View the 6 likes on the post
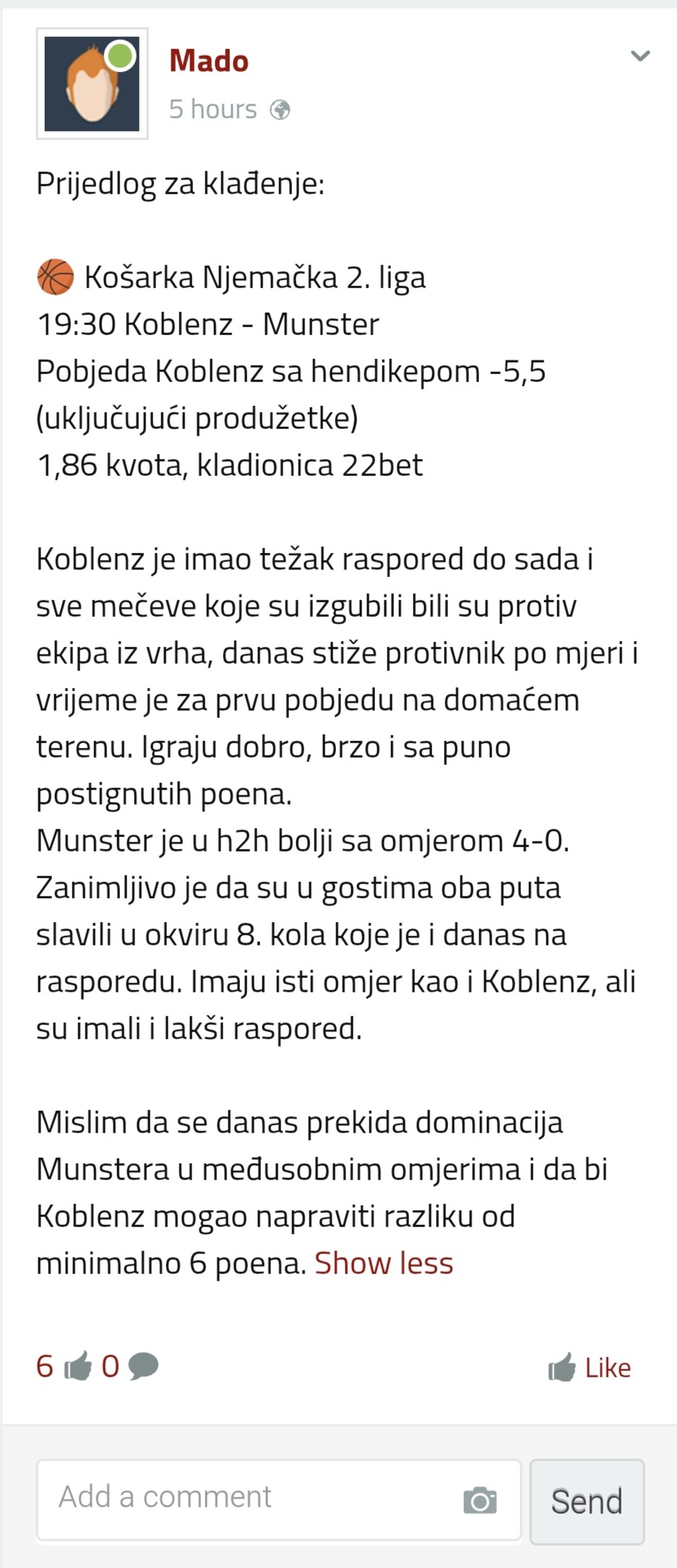677x1568 pixels. 64,1366
